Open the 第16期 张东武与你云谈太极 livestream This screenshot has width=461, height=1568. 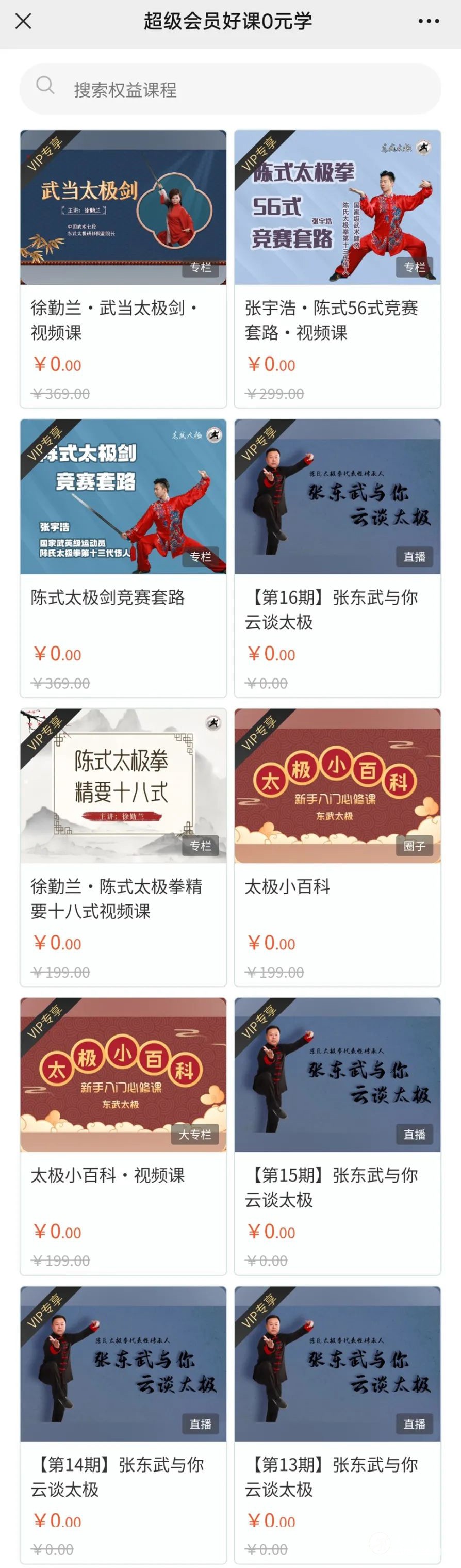coord(338,557)
